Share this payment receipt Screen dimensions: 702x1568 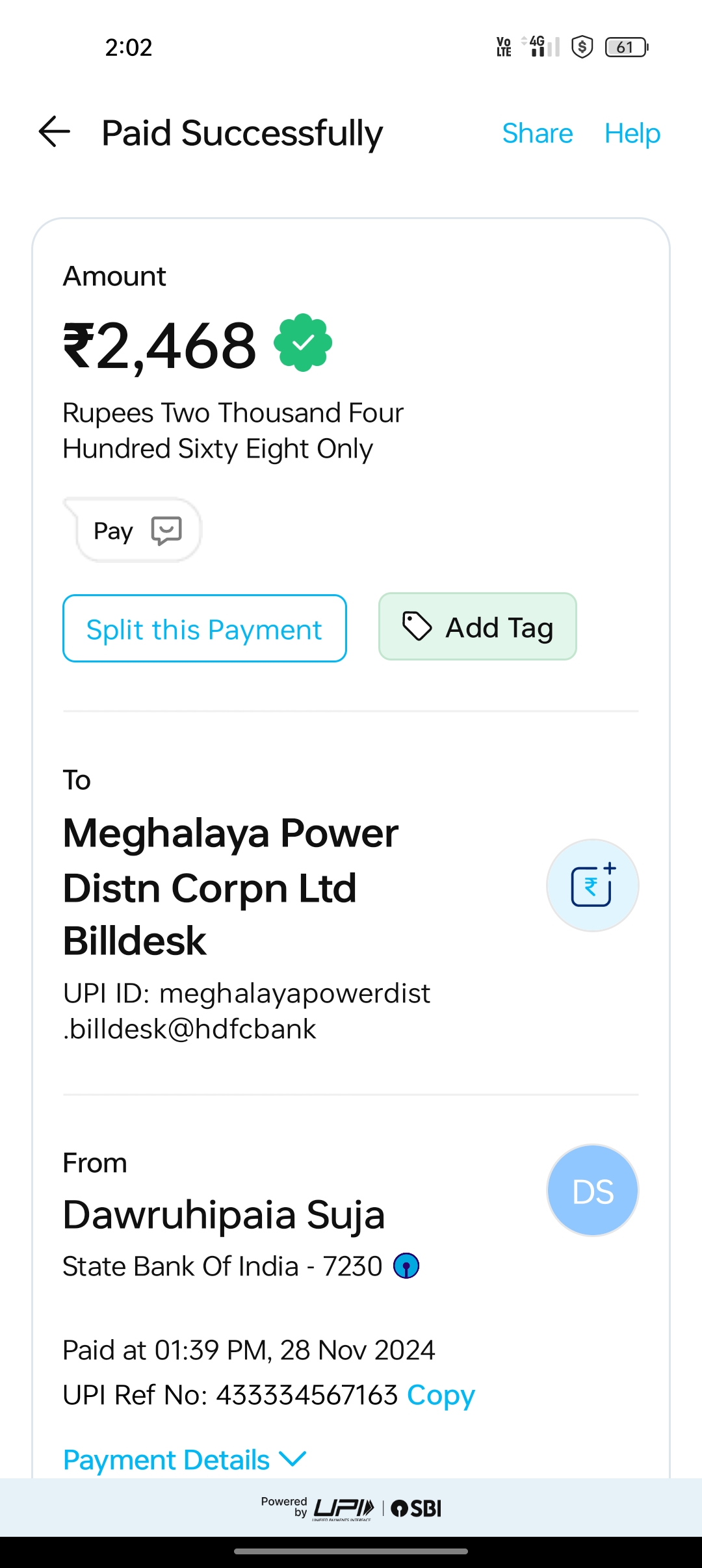tap(538, 133)
